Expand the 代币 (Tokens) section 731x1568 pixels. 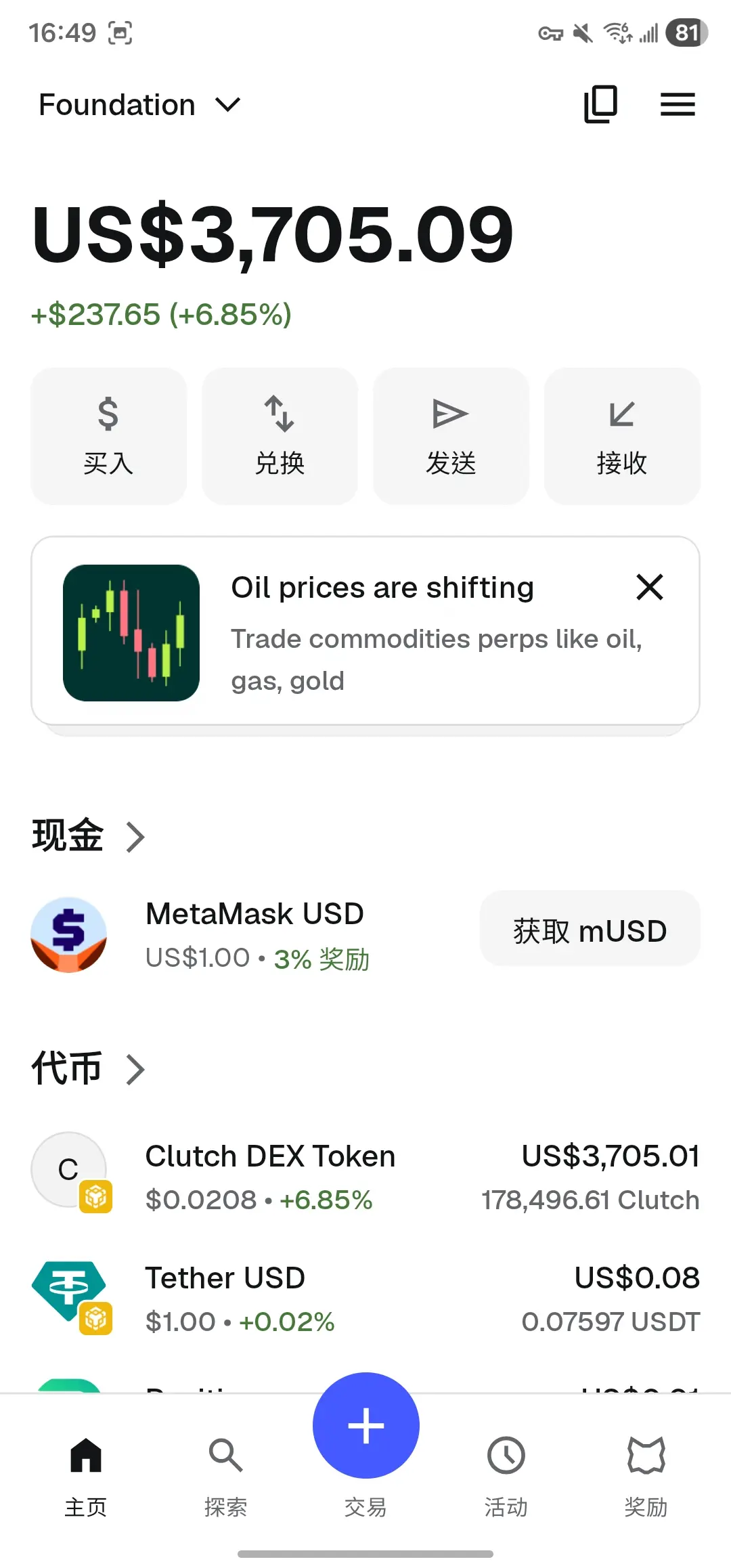click(x=88, y=1068)
